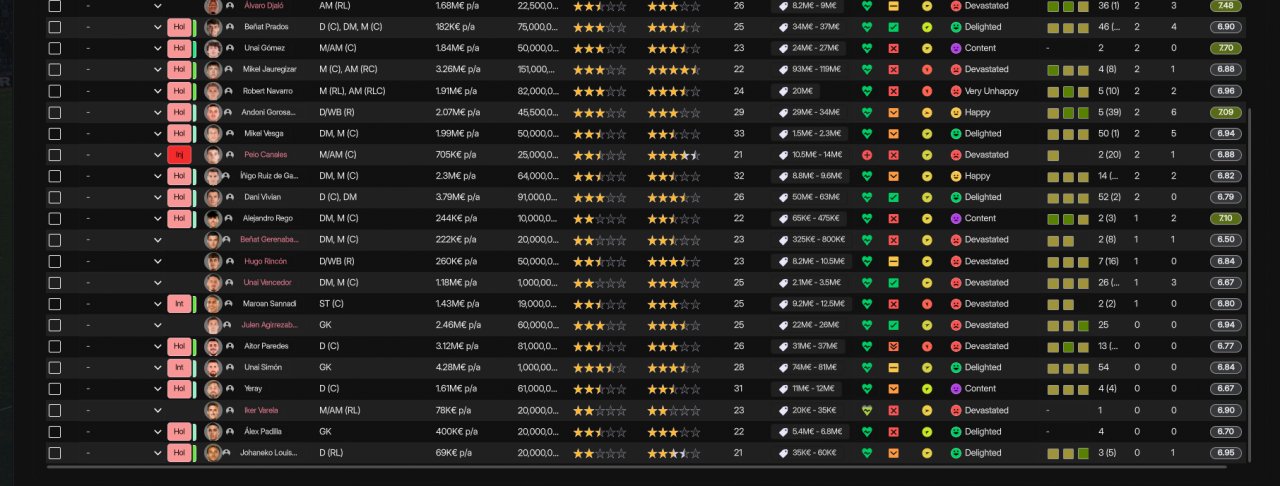Screen dimensions: 1280x486
Task: View Mikel Vesga's player page
Action: point(265,133)
